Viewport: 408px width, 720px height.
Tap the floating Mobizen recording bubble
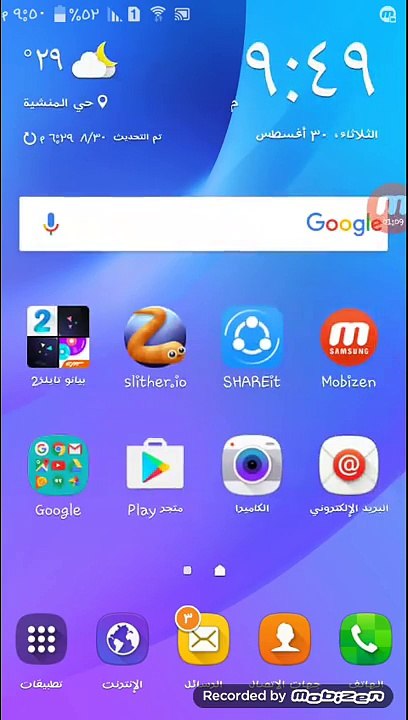(388, 210)
